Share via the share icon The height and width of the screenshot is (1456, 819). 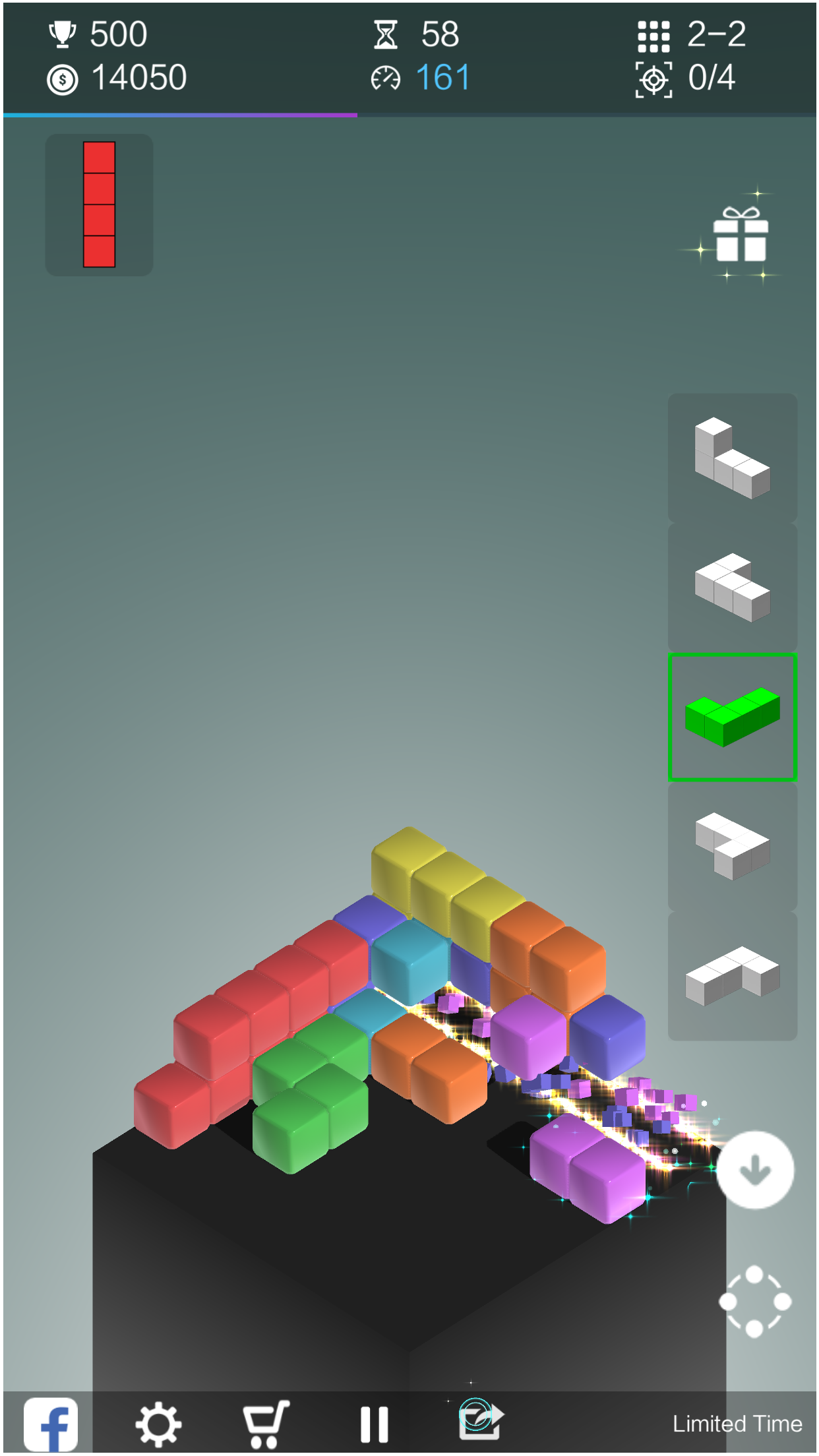point(481,1420)
